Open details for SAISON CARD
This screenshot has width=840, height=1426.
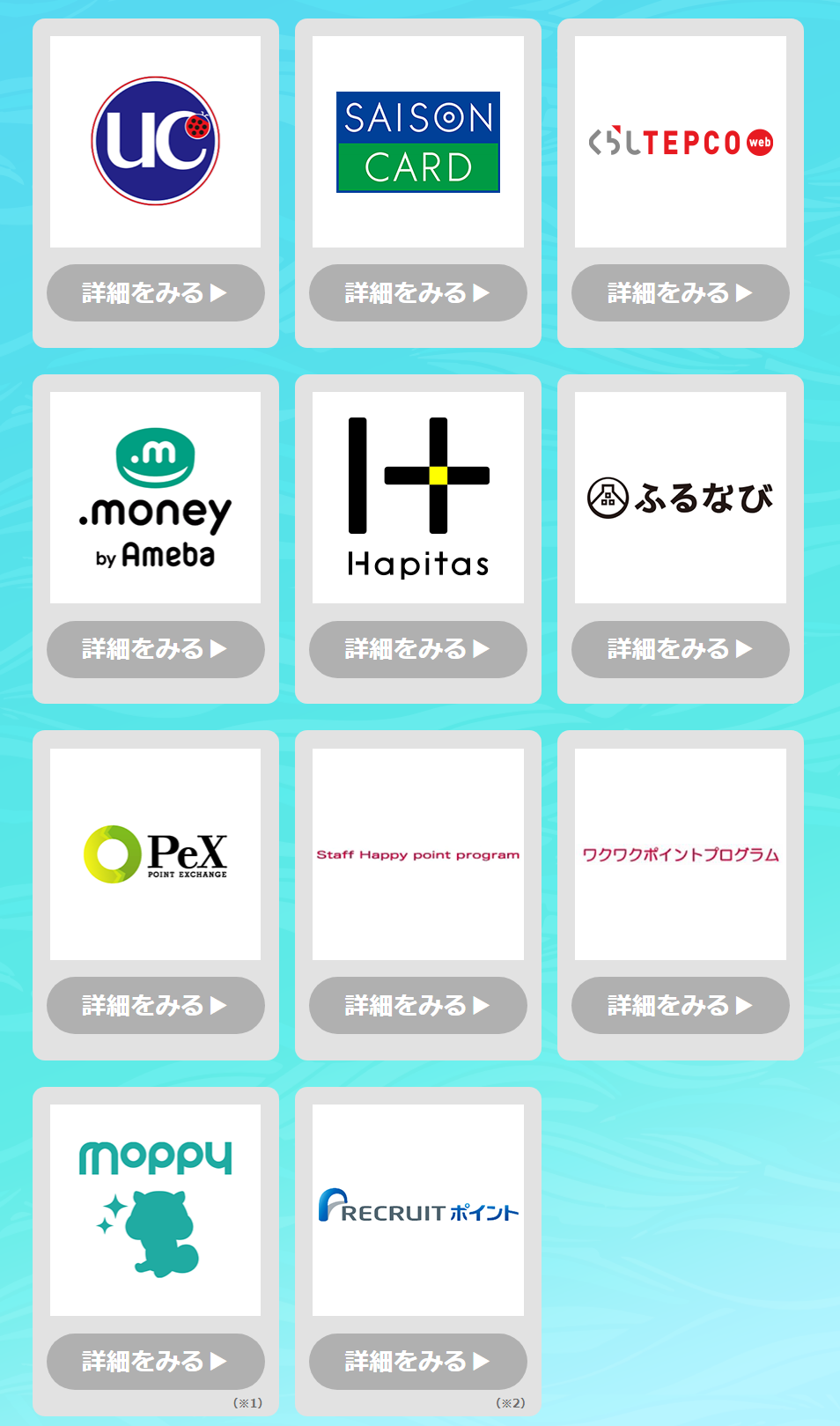pyautogui.click(x=418, y=292)
